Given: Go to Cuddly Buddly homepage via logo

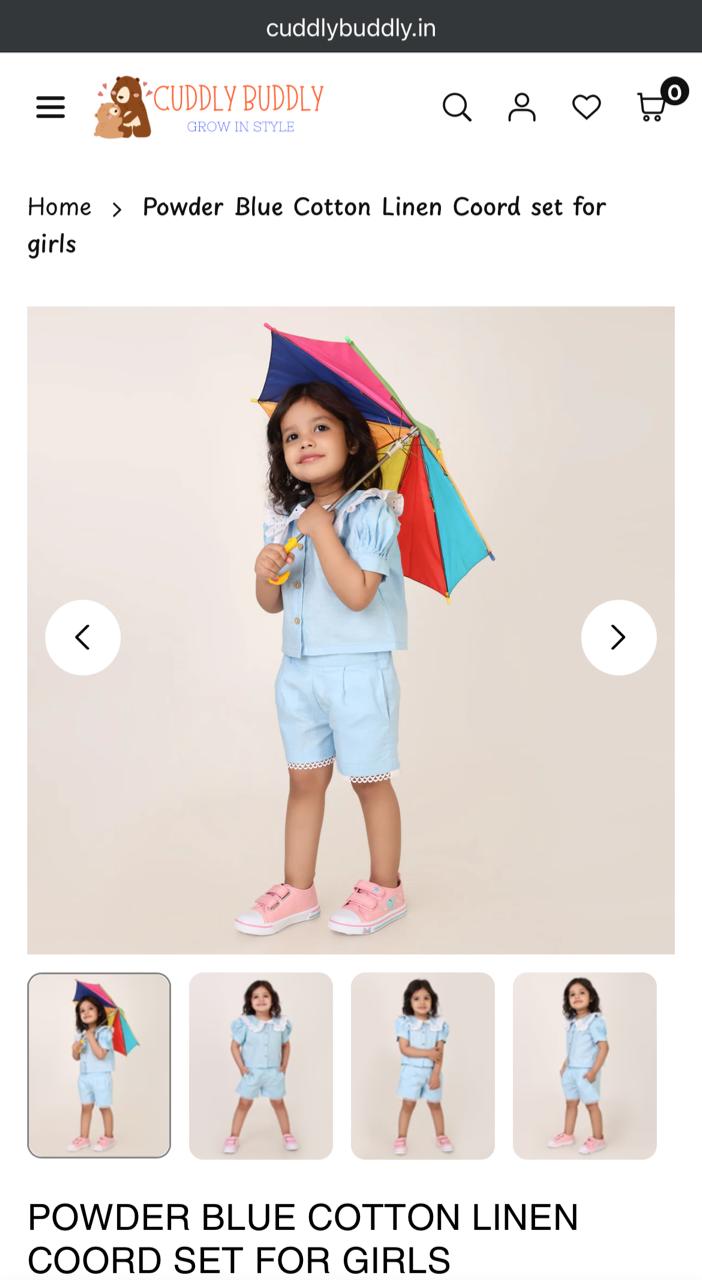Looking at the screenshot, I should [x=209, y=107].
